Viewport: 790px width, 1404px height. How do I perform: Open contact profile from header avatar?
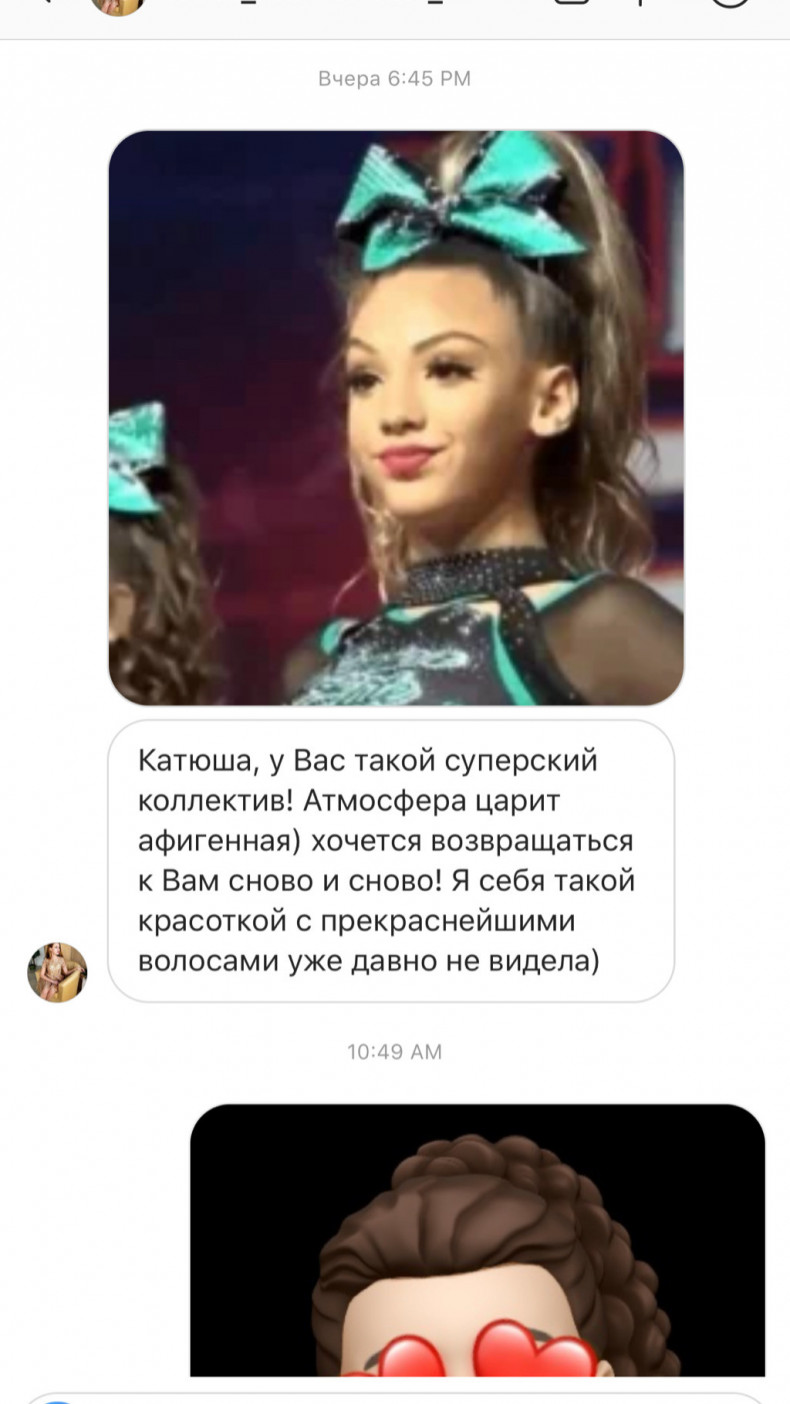[119, 5]
